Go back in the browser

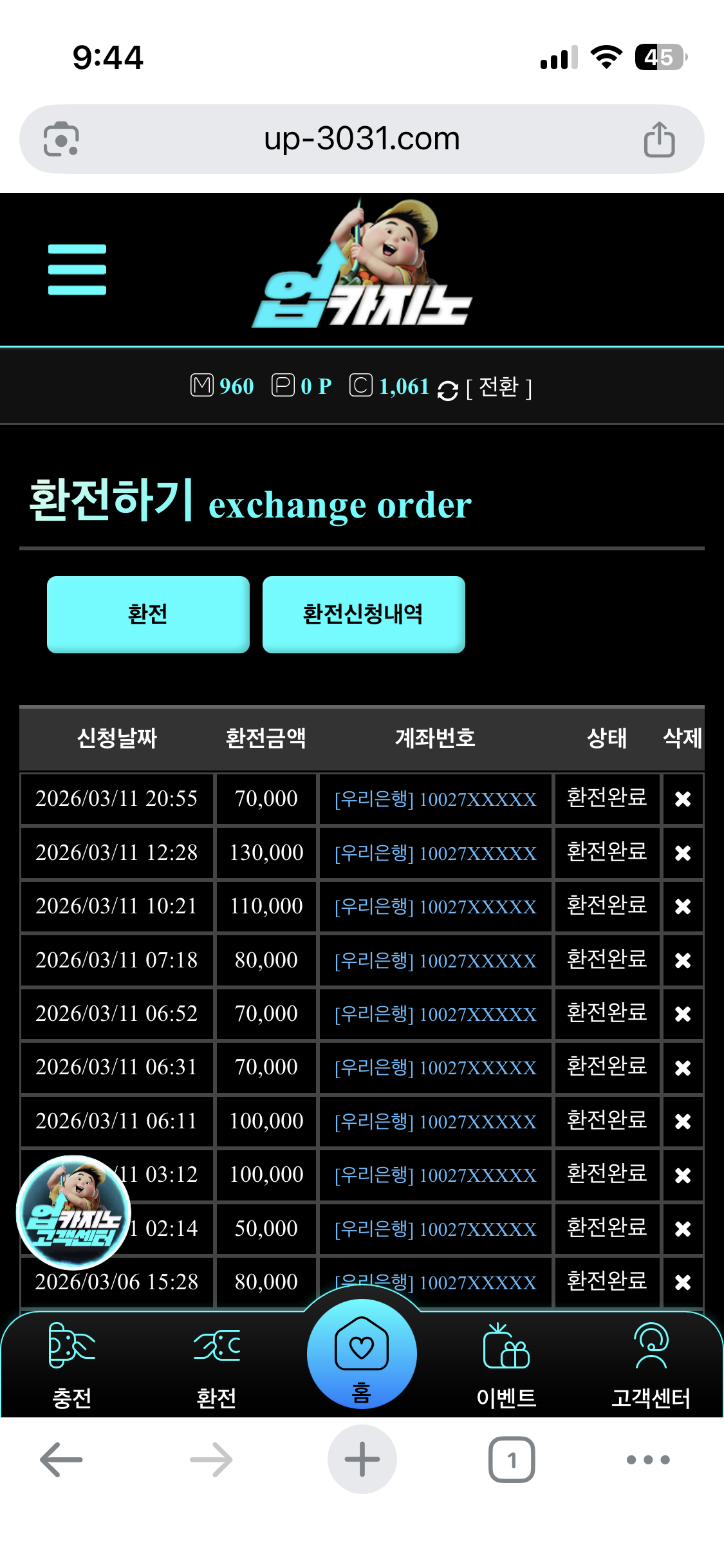pos(61,1459)
